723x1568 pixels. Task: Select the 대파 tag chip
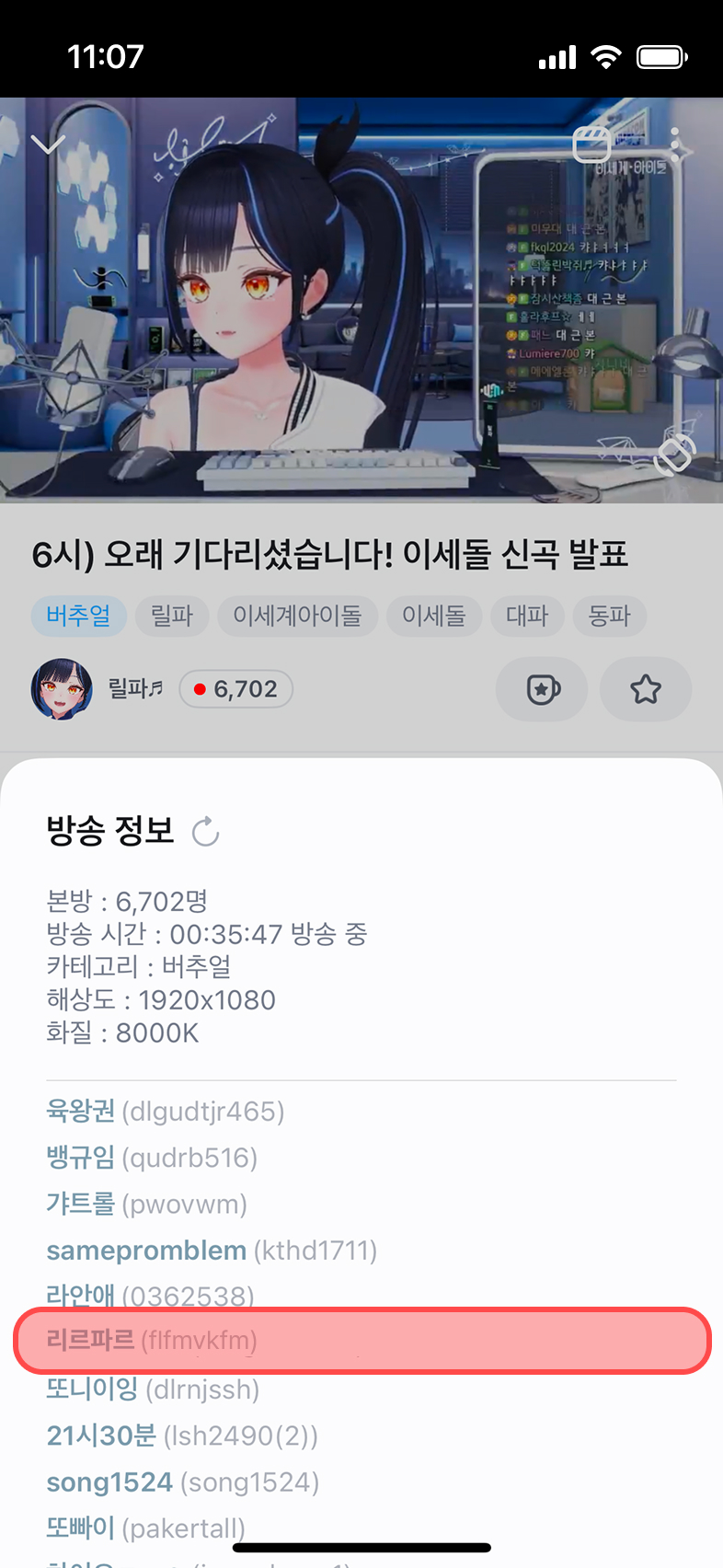click(x=527, y=616)
